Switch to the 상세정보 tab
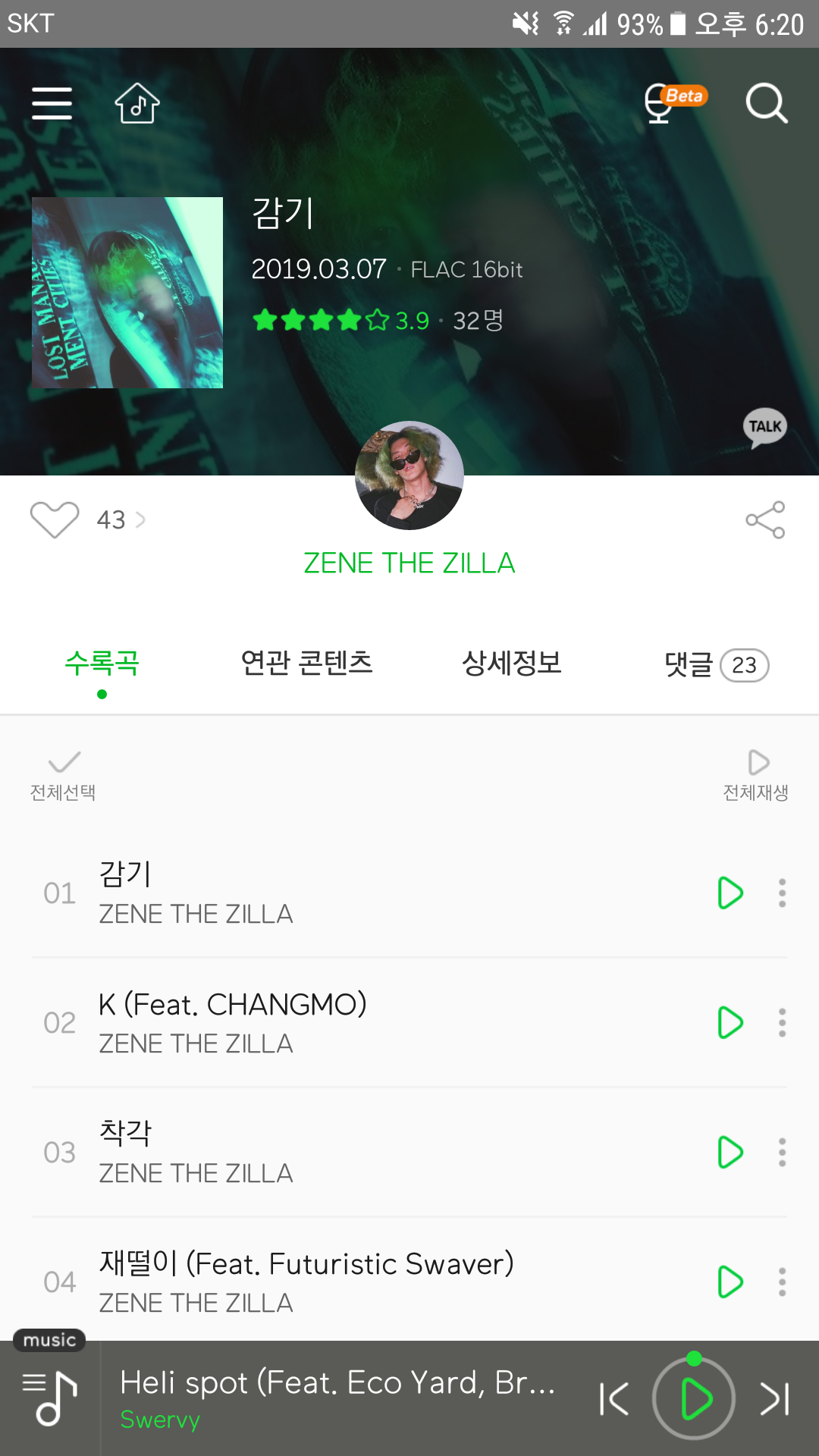Screen dimensions: 819x1456 [512, 664]
